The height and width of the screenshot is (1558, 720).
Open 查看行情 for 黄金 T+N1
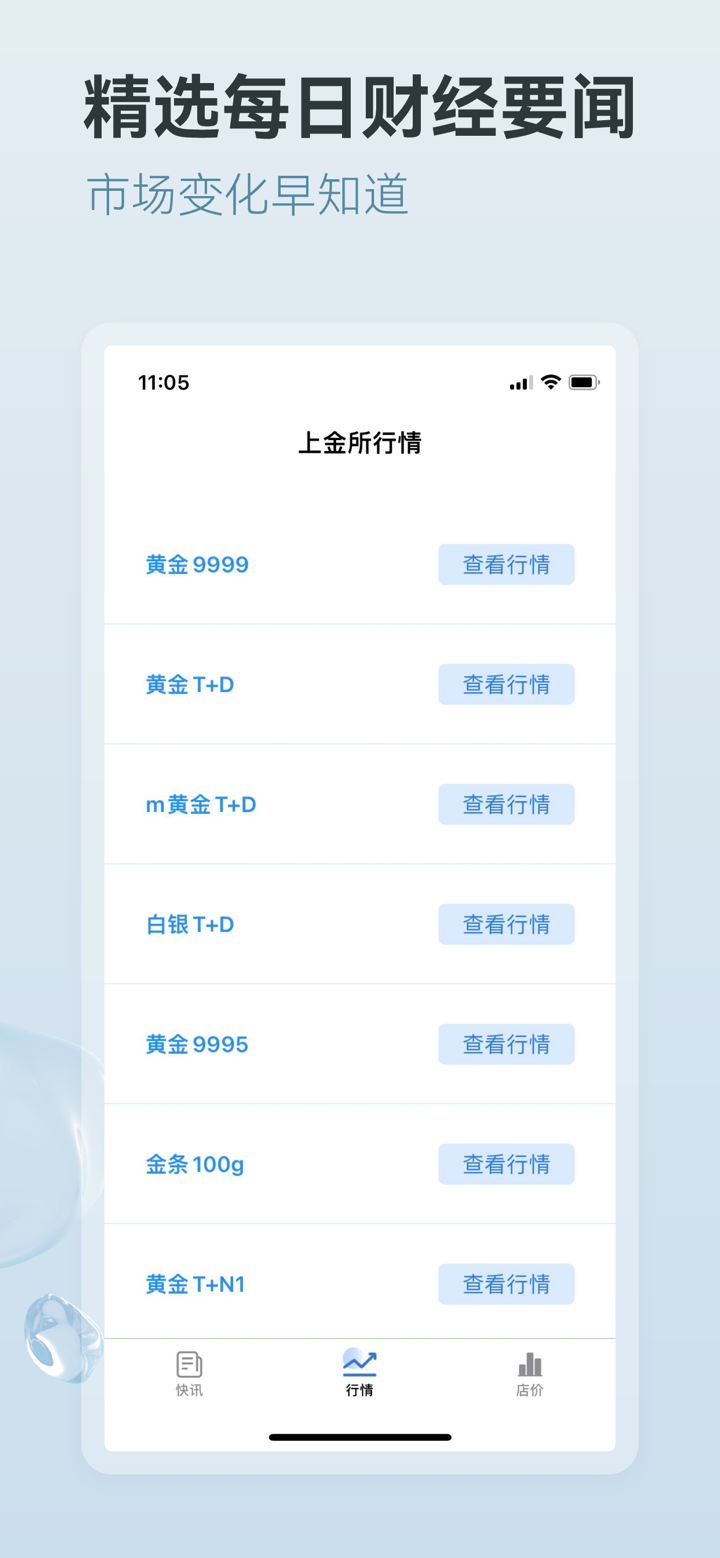pos(506,1284)
